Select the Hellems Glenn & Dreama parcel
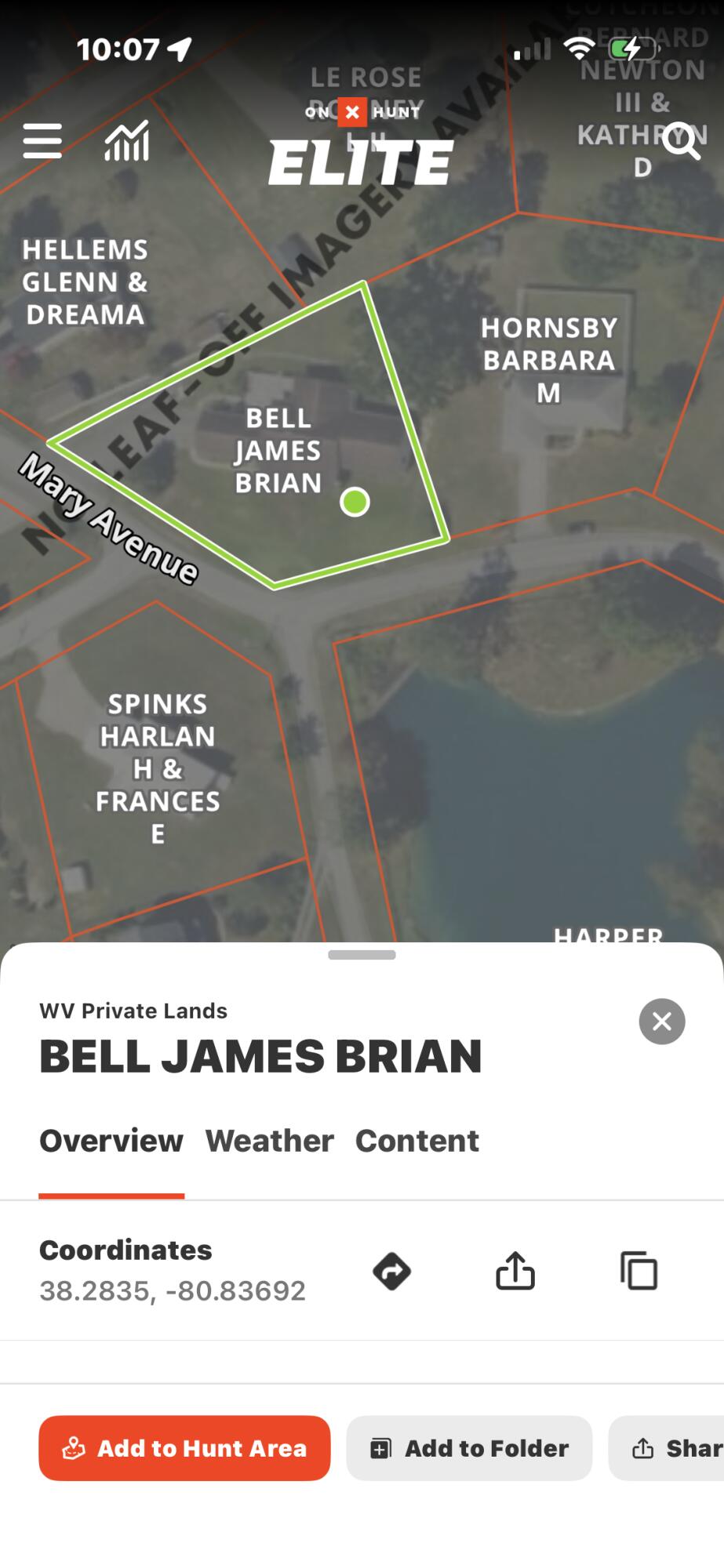The width and height of the screenshot is (724, 1568). [85, 282]
